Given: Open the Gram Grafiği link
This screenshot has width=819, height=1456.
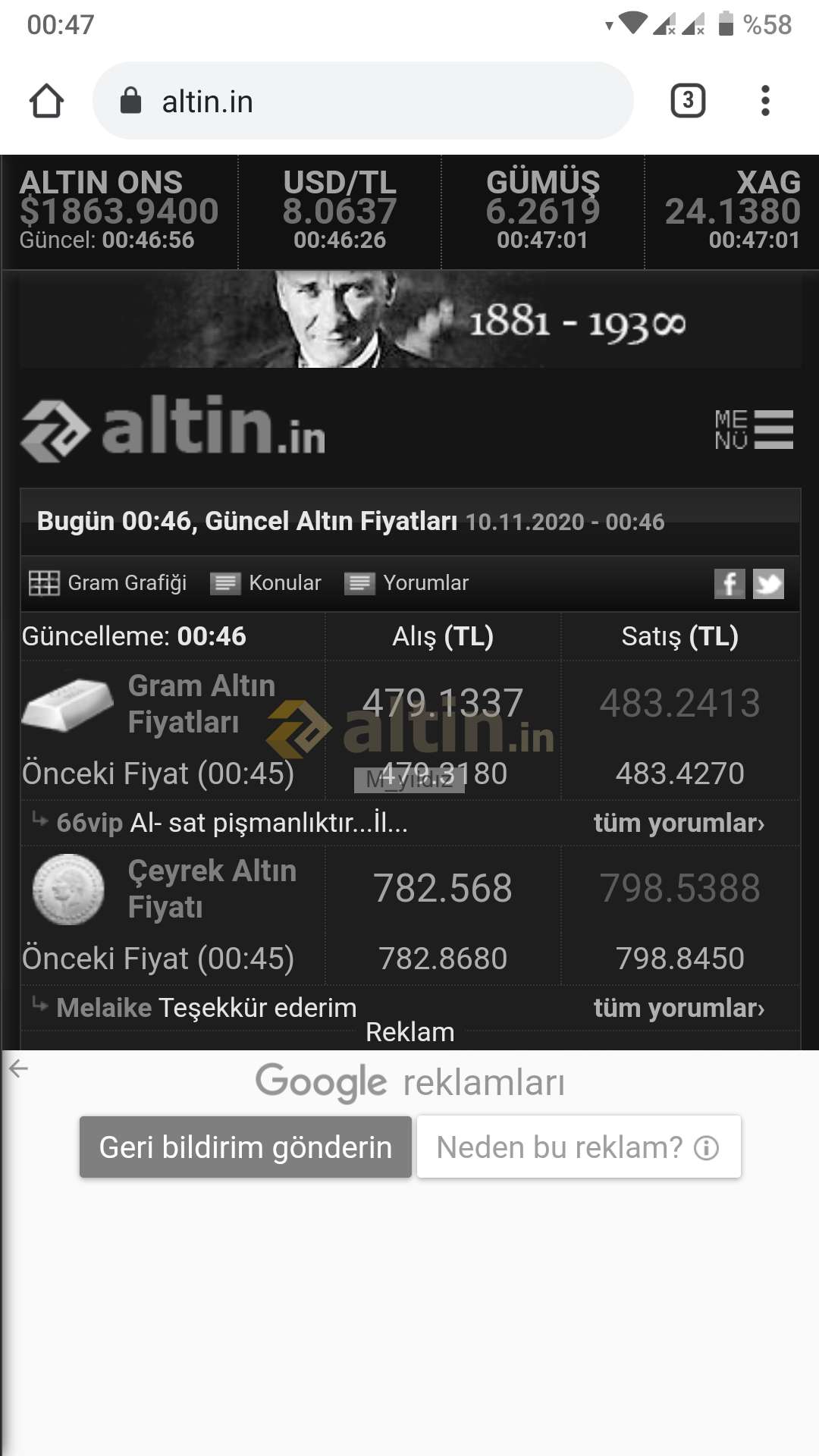Looking at the screenshot, I should [108, 583].
